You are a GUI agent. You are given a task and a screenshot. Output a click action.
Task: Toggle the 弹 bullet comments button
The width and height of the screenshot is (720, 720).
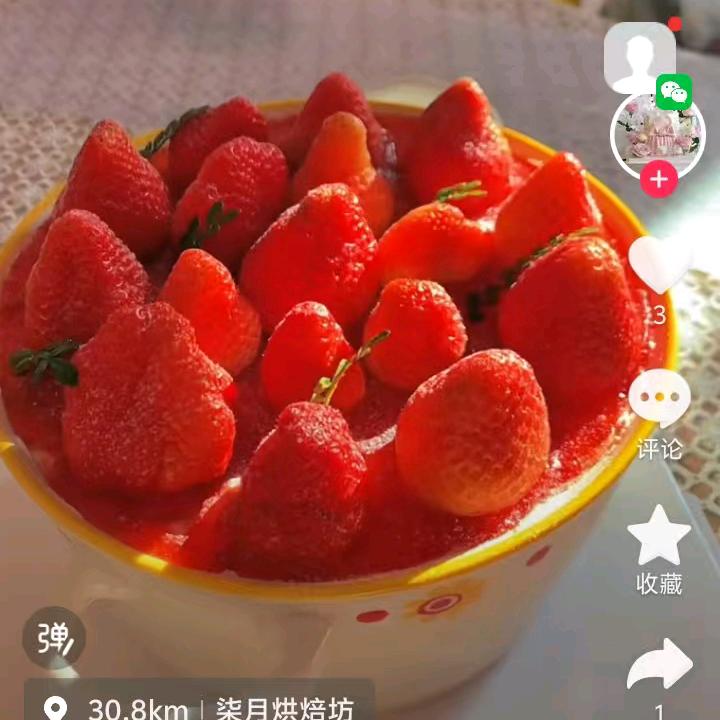[x=54, y=638]
